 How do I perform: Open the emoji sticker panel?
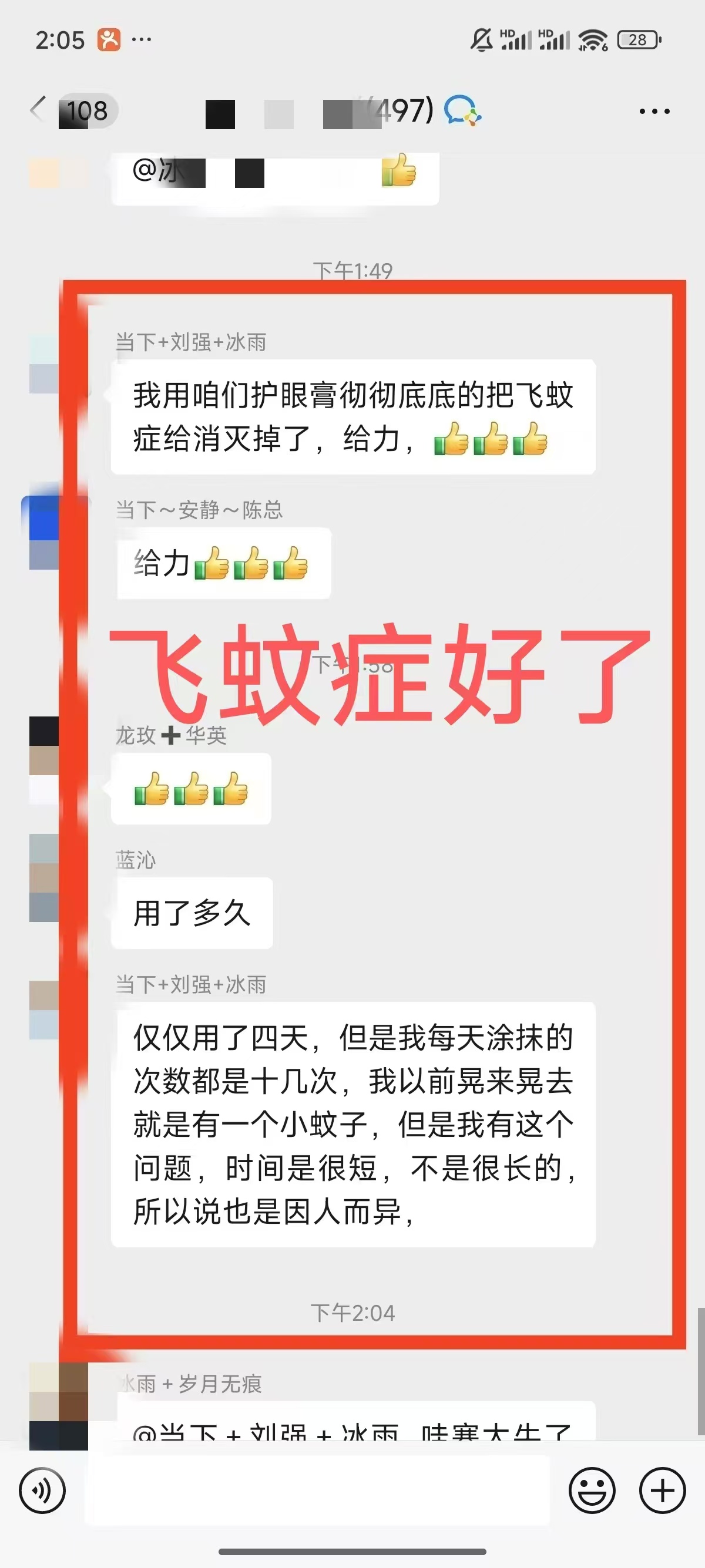[592, 1490]
